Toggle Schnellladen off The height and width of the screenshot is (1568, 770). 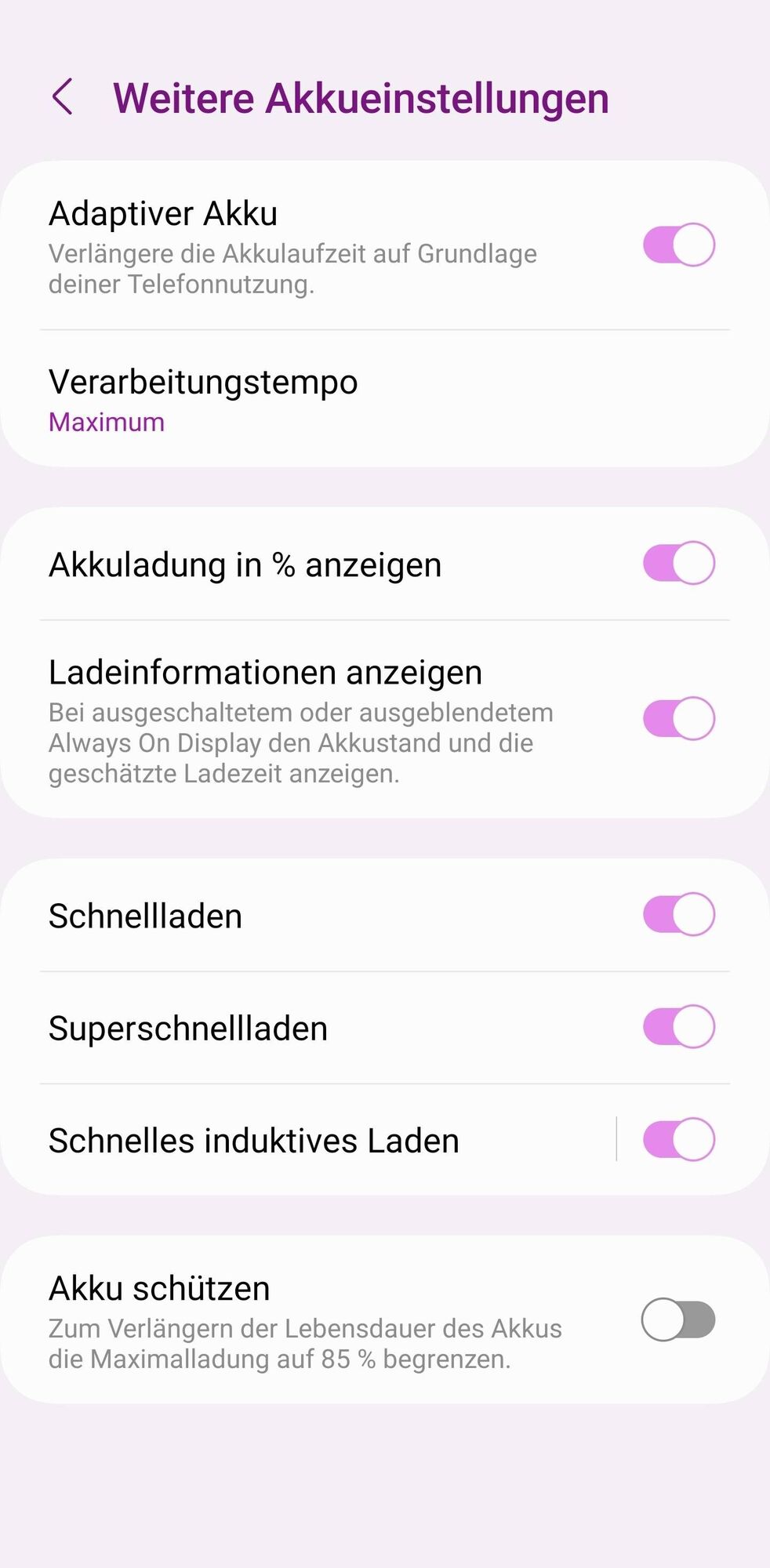pyautogui.click(x=677, y=915)
